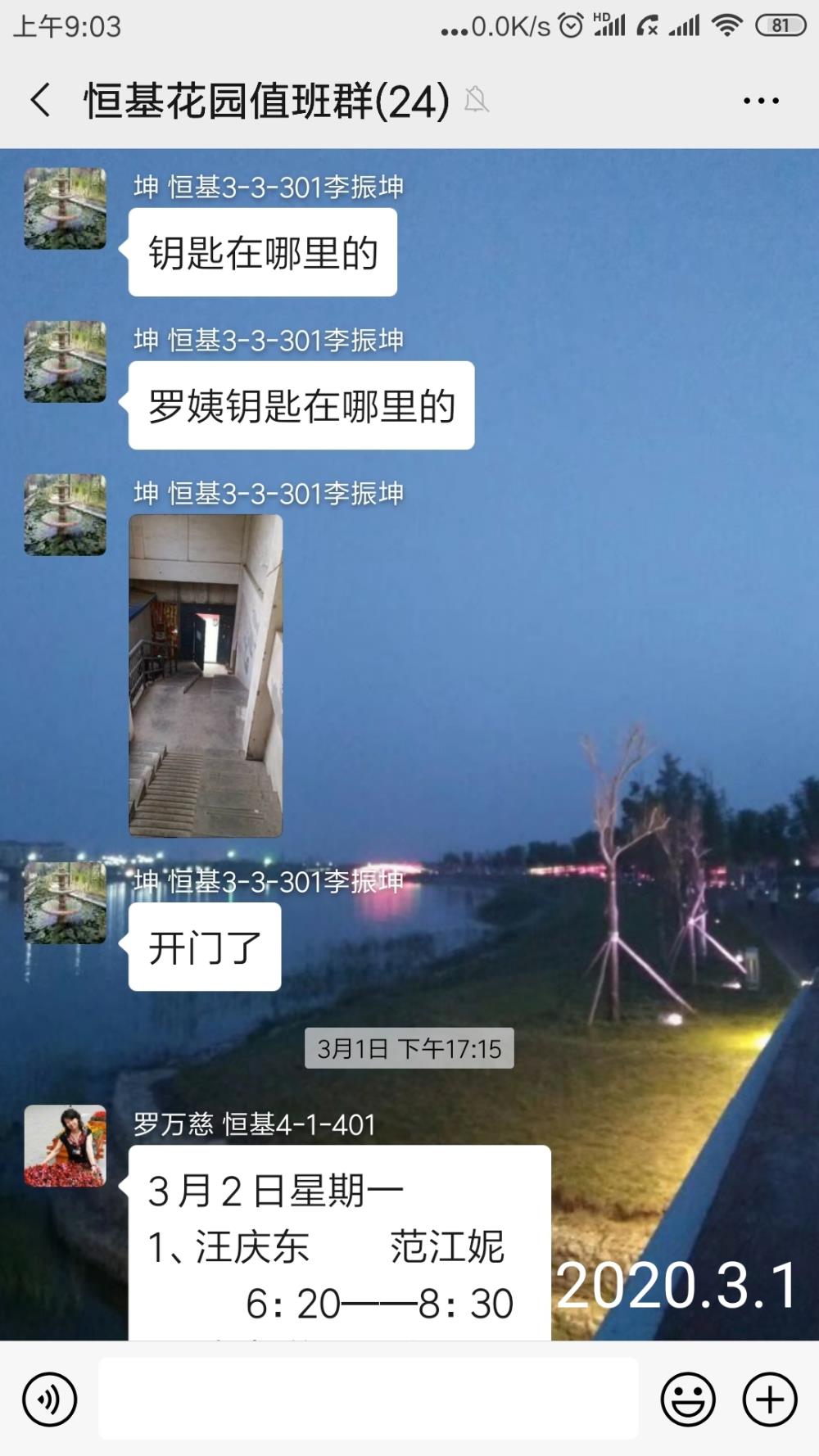The height and width of the screenshot is (1456, 819).
Task: Switch to voice message input
Action: (x=50, y=1399)
